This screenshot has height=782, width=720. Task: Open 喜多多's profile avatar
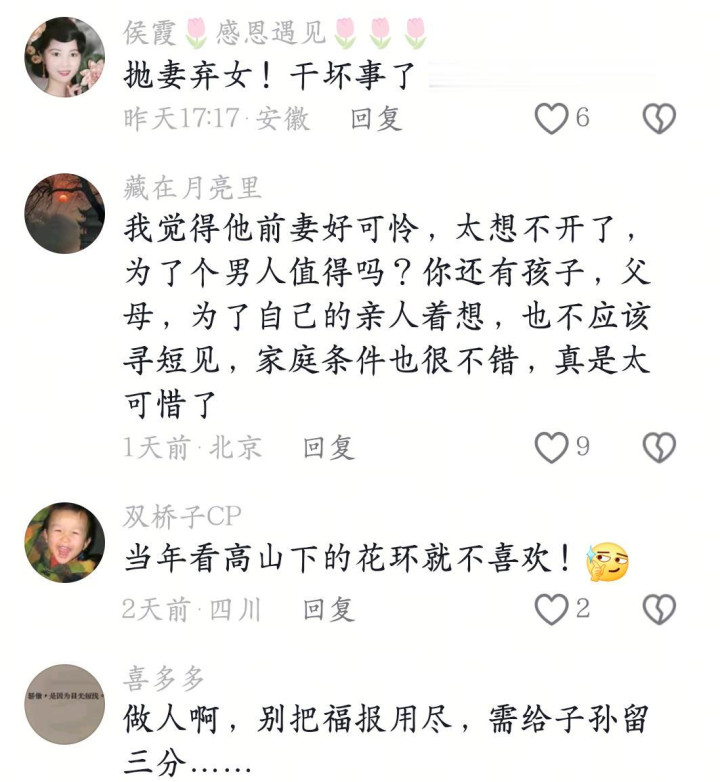(x=65, y=704)
